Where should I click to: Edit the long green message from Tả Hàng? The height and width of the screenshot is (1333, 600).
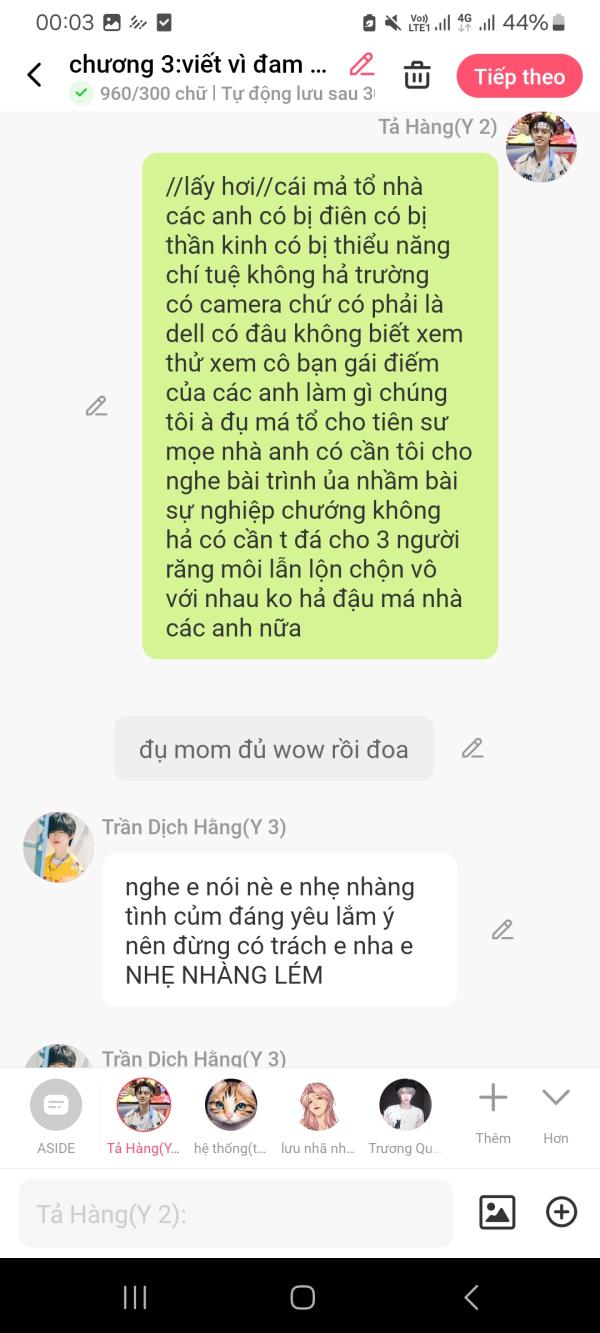tap(96, 406)
